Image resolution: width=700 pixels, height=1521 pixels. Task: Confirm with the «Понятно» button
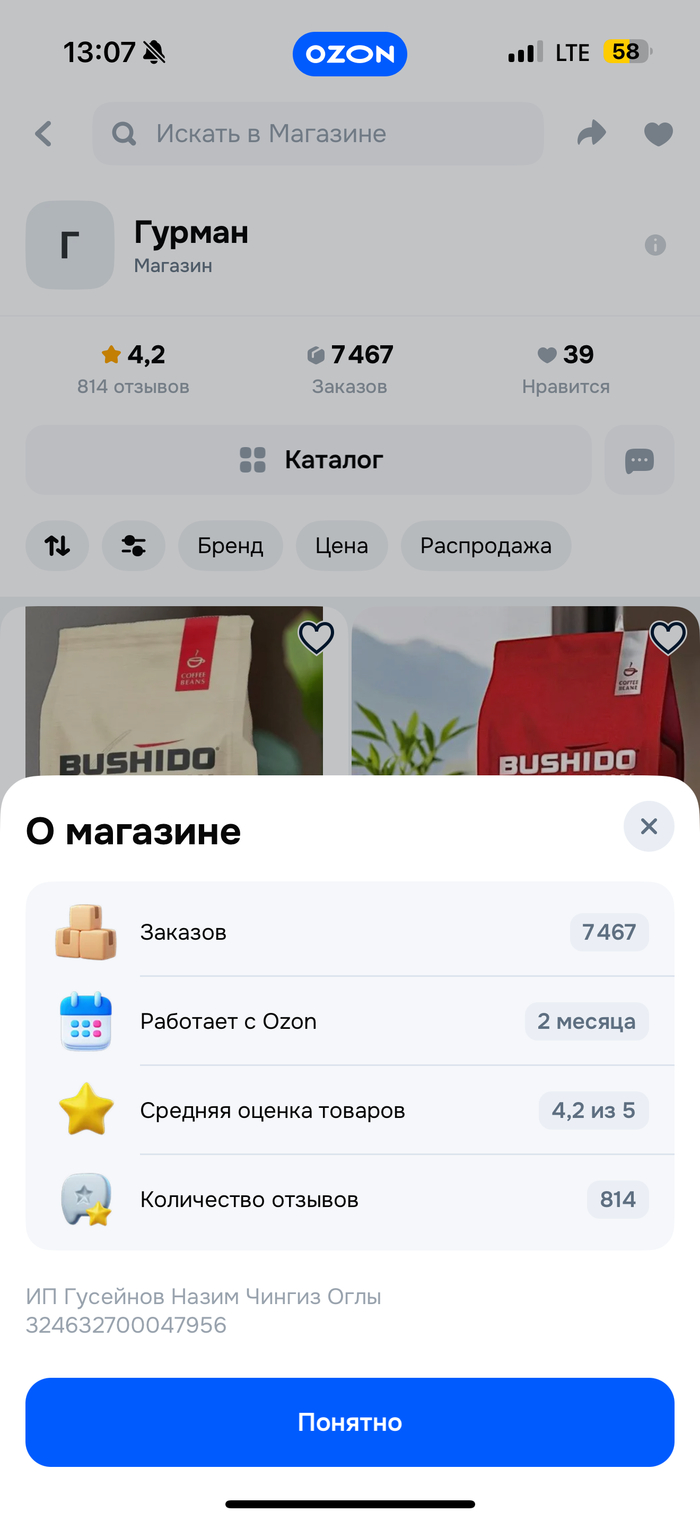(x=350, y=1422)
